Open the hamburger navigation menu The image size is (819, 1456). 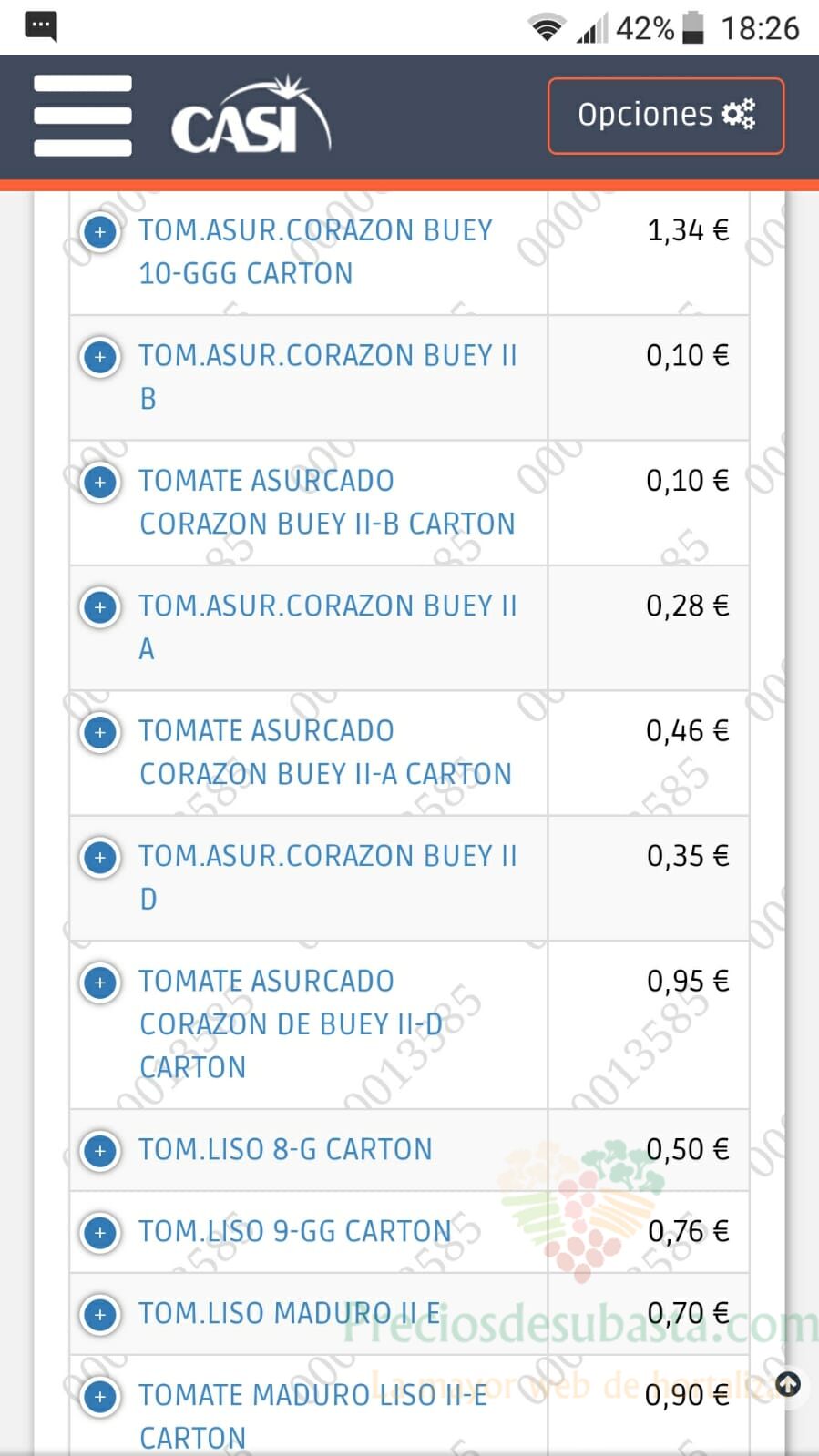[x=83, y=116]
